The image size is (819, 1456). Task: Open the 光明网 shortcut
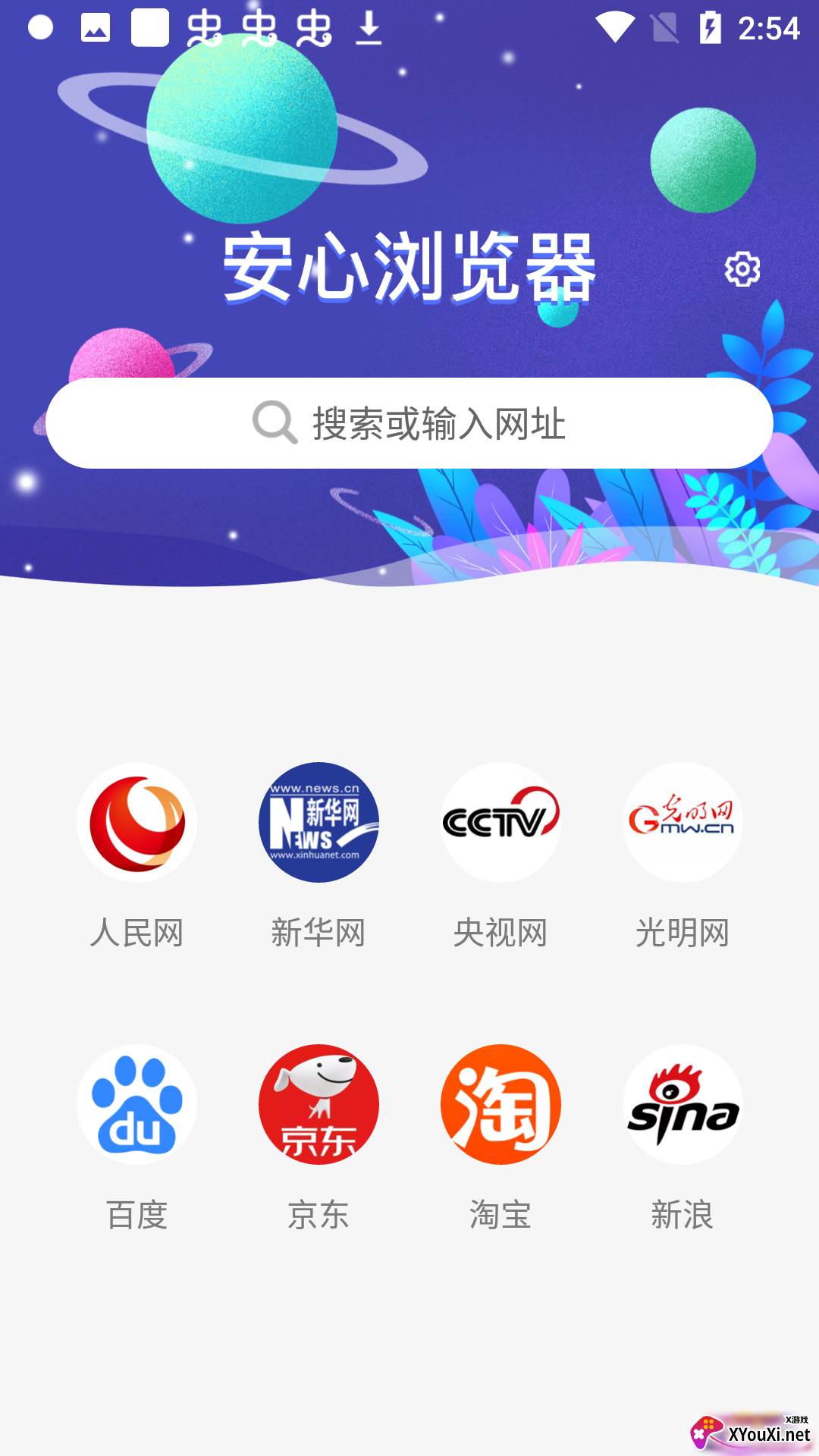682,823
